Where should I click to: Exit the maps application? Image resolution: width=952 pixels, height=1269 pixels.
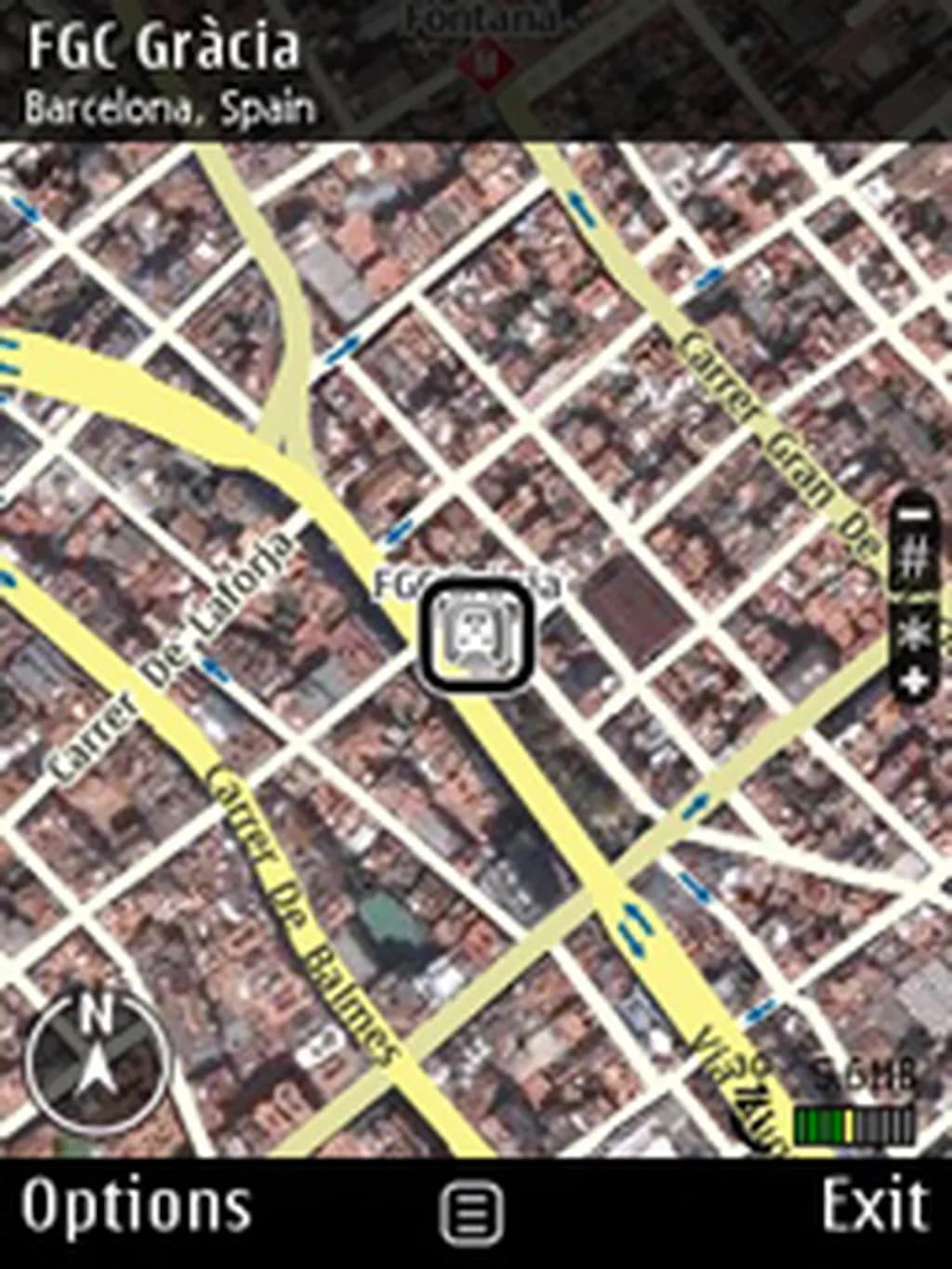click(x=875, y=1207)
